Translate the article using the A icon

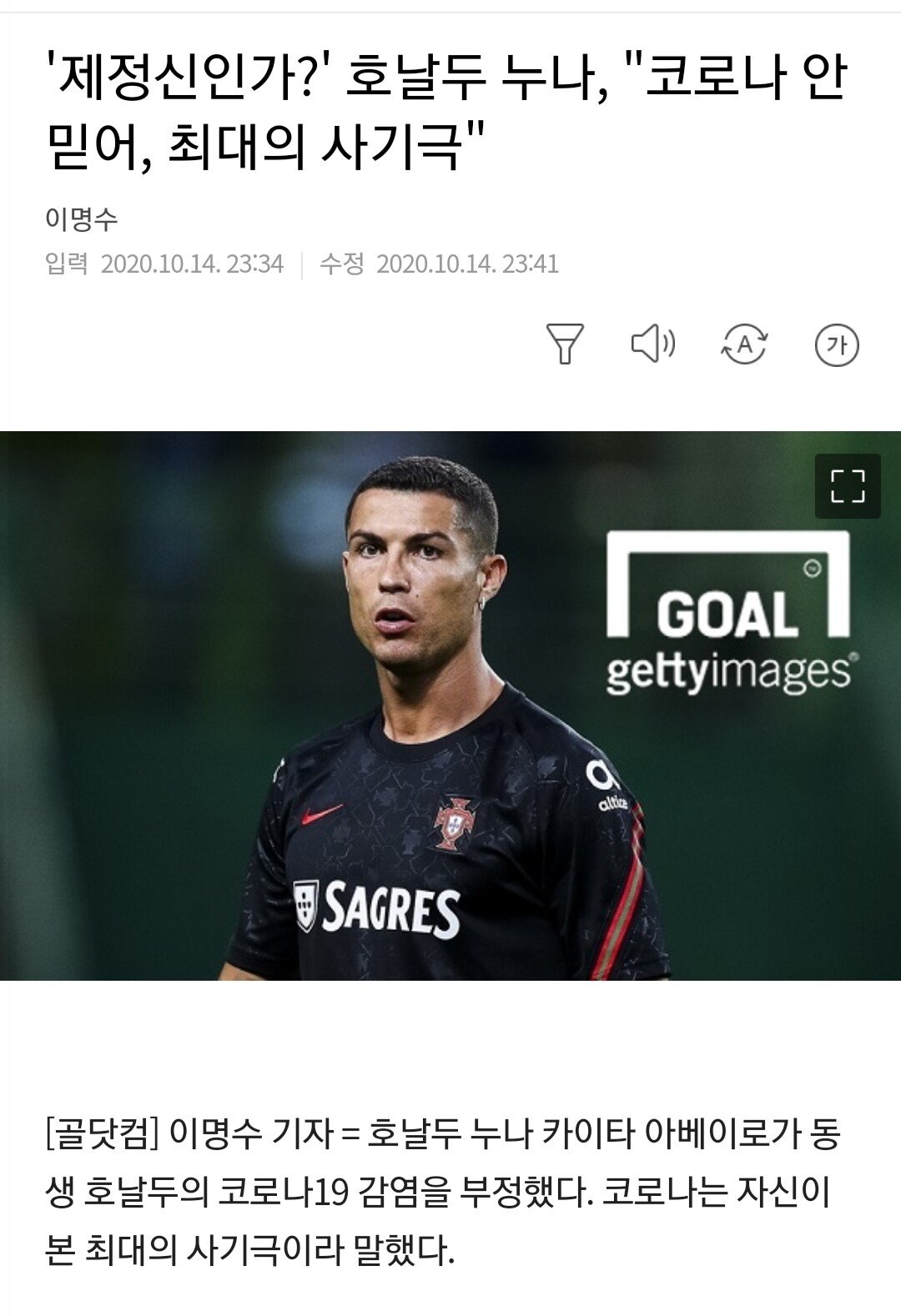coord(744,344)
